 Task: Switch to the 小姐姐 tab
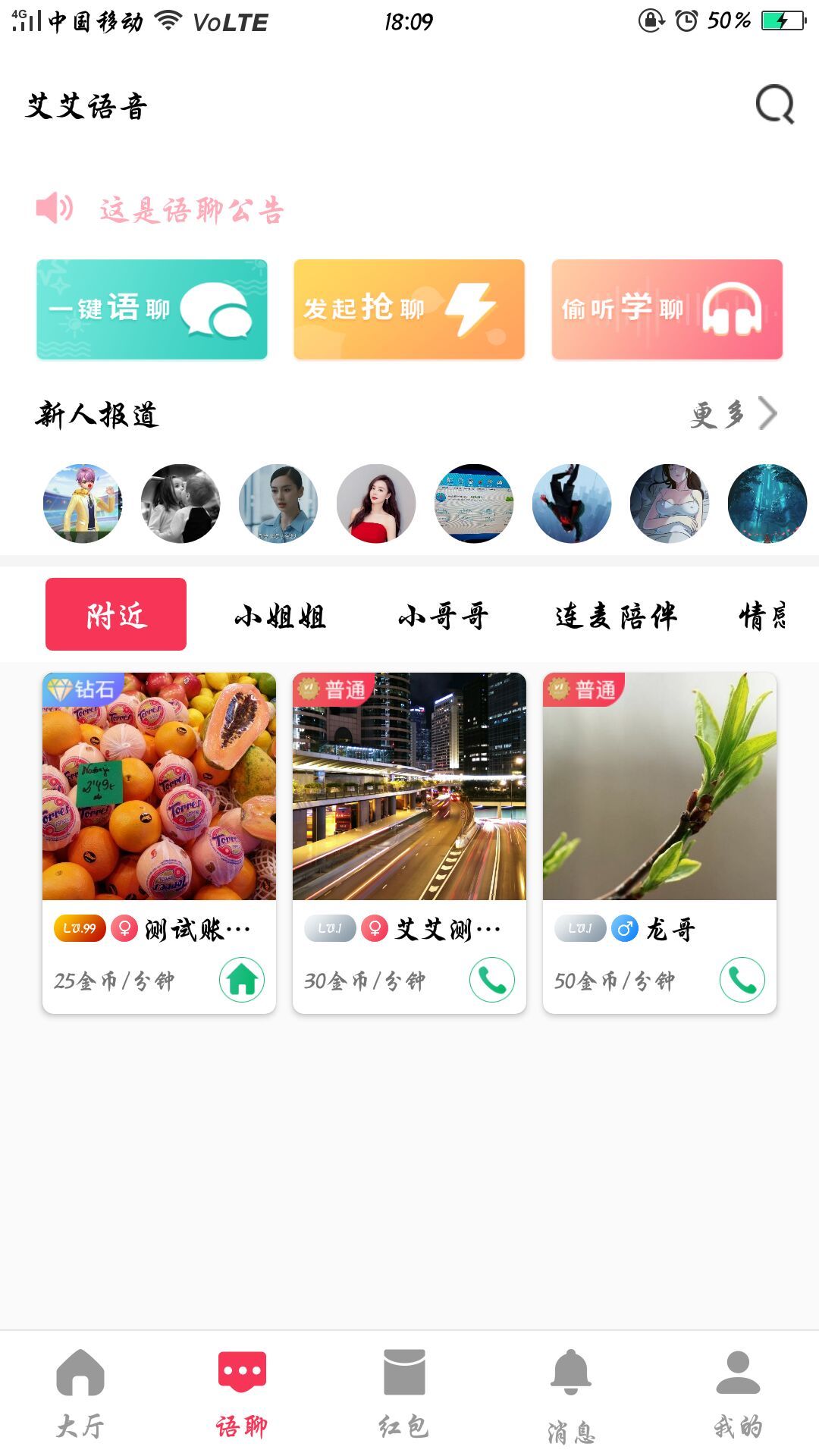[x=281, y=614]
